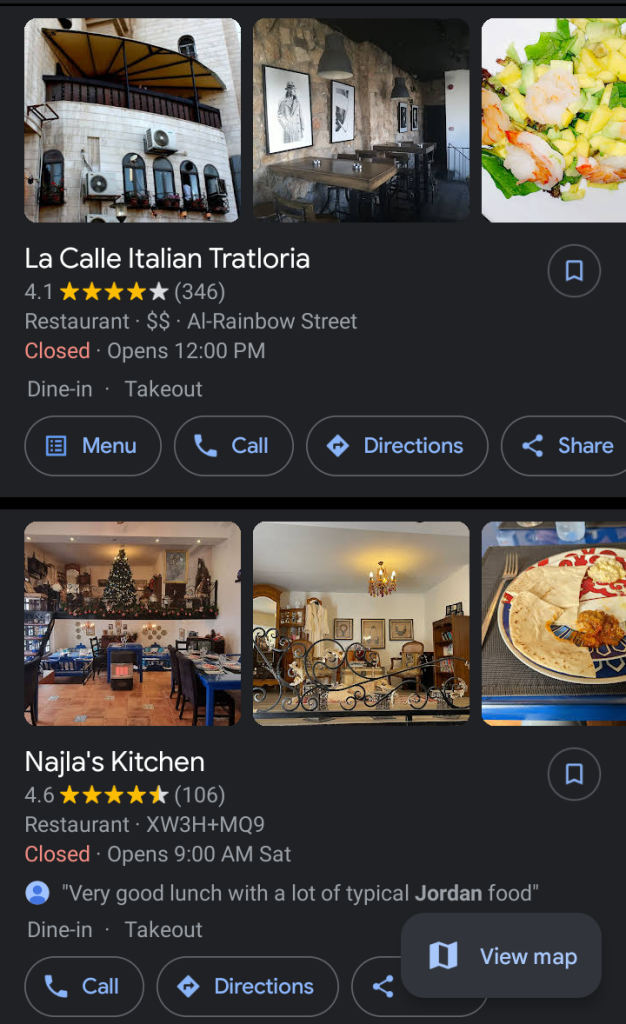This screenshot has height=1024, width=626.
Task: Open La Calle's building exterior photo
Action: coord(132,120)
